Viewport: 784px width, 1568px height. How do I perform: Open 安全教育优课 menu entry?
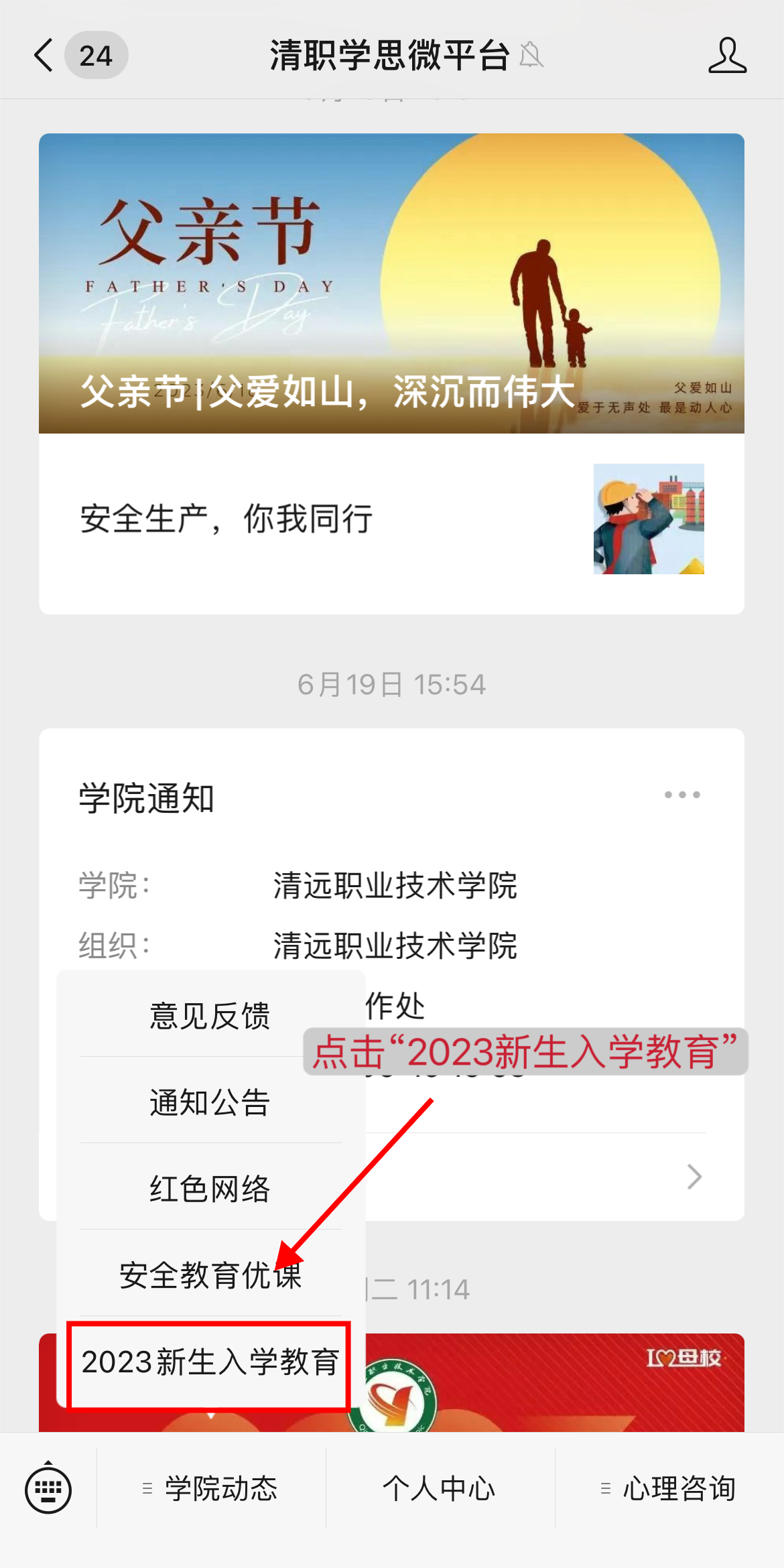click(210, 1275)
